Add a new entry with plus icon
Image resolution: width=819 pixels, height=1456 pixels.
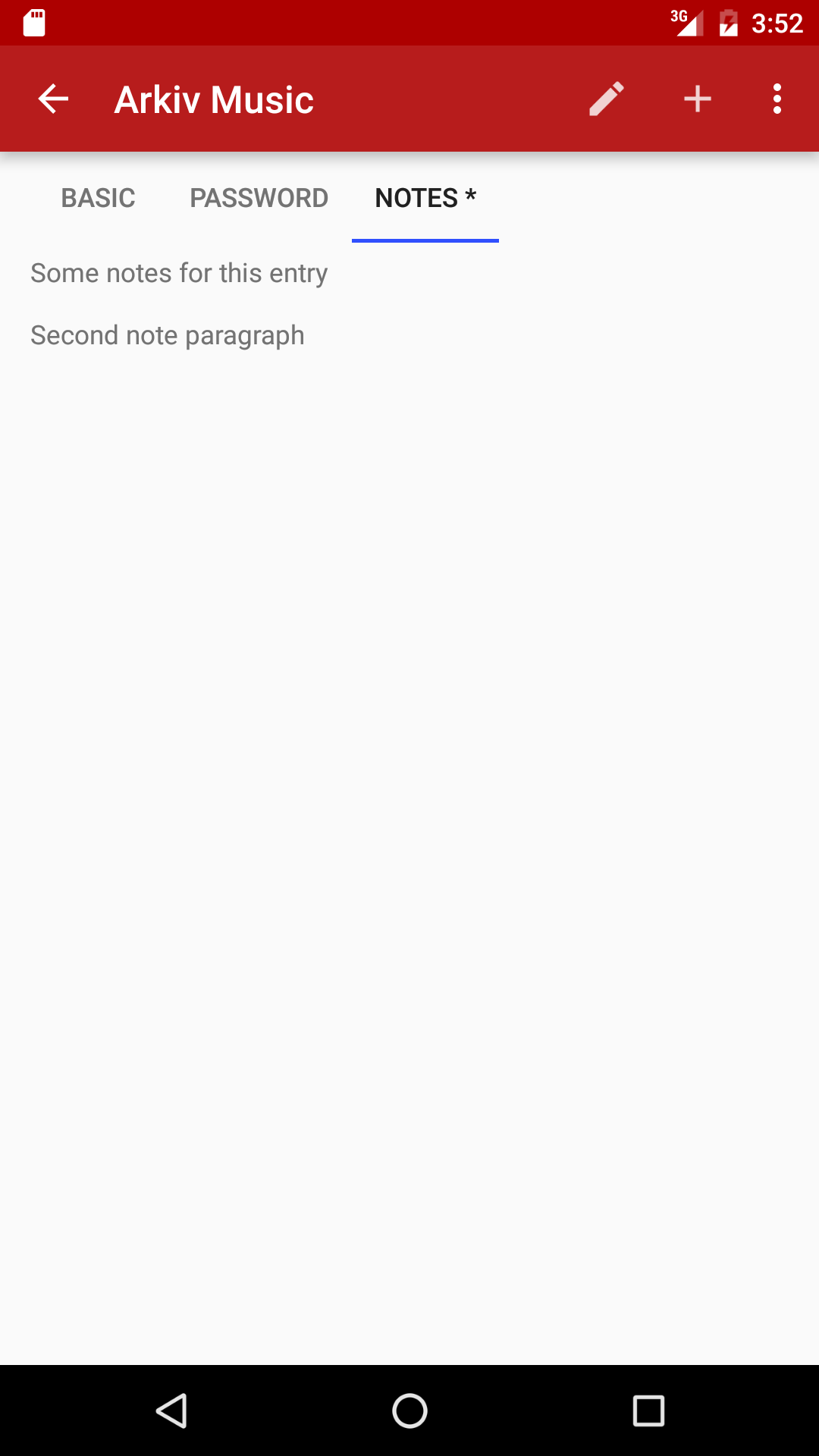point(698,99)
